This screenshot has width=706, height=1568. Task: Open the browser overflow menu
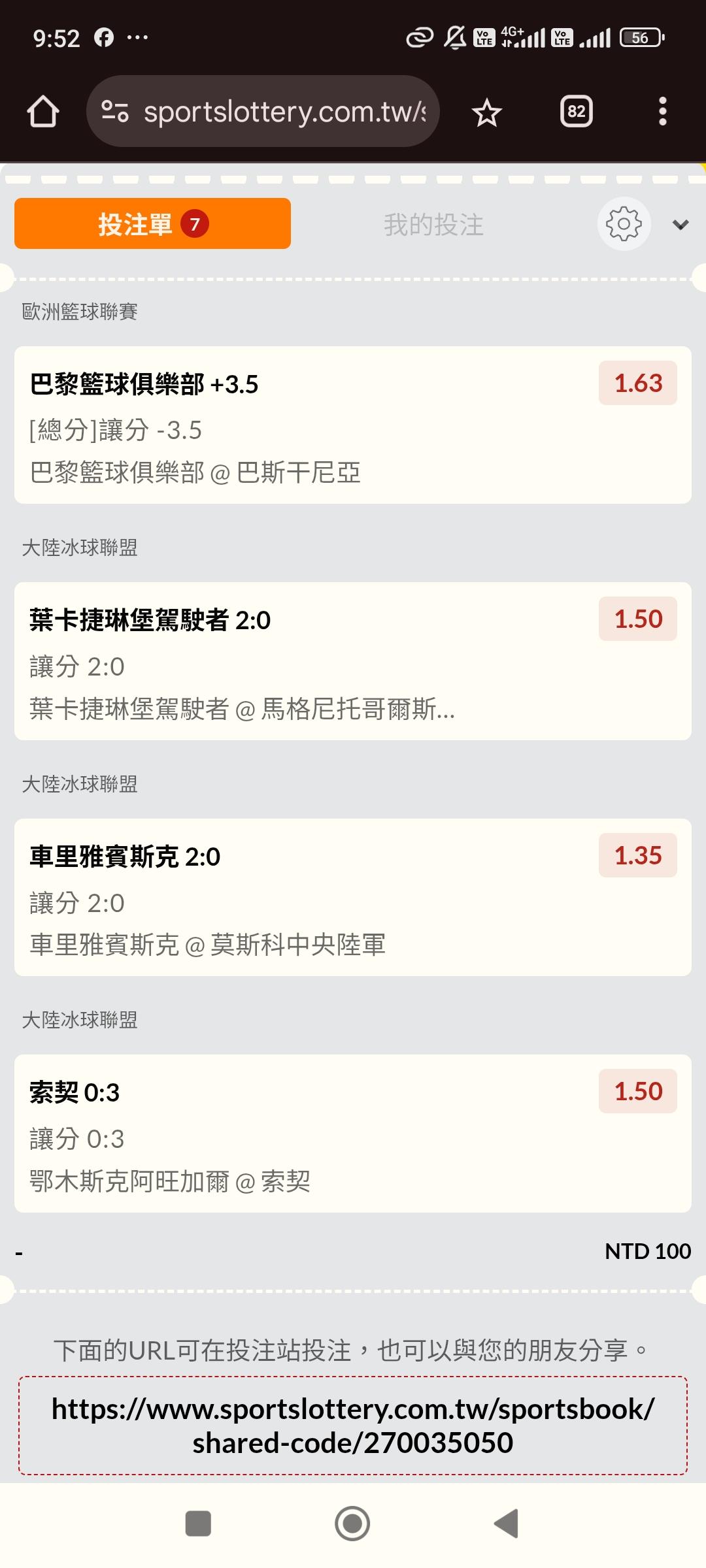pyautogui.click(x=662, y=112)
